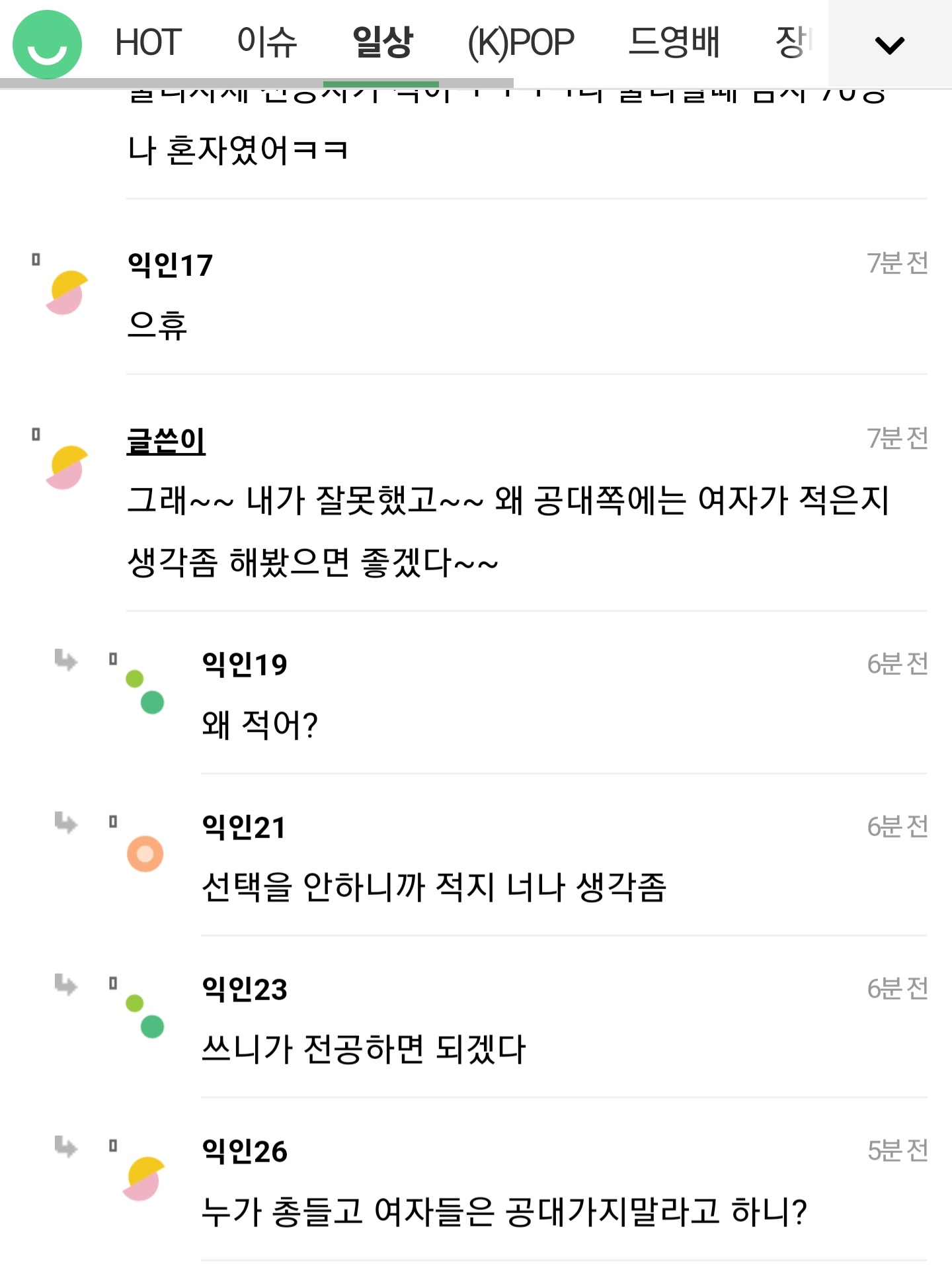Switch to the HOT tab
Screen dimensions: 952x1270
(147, 43)
